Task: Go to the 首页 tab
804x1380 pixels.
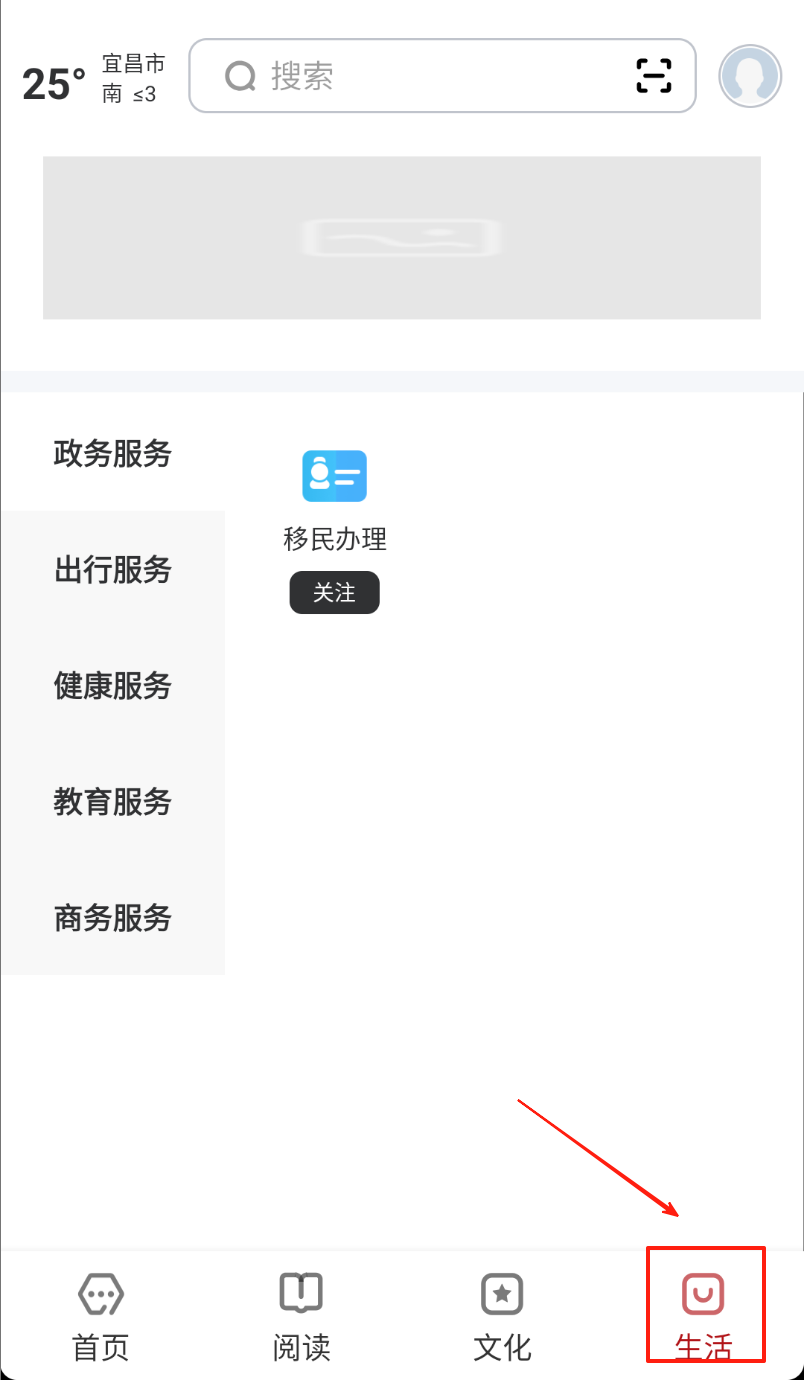Action: click(101, 1316)
